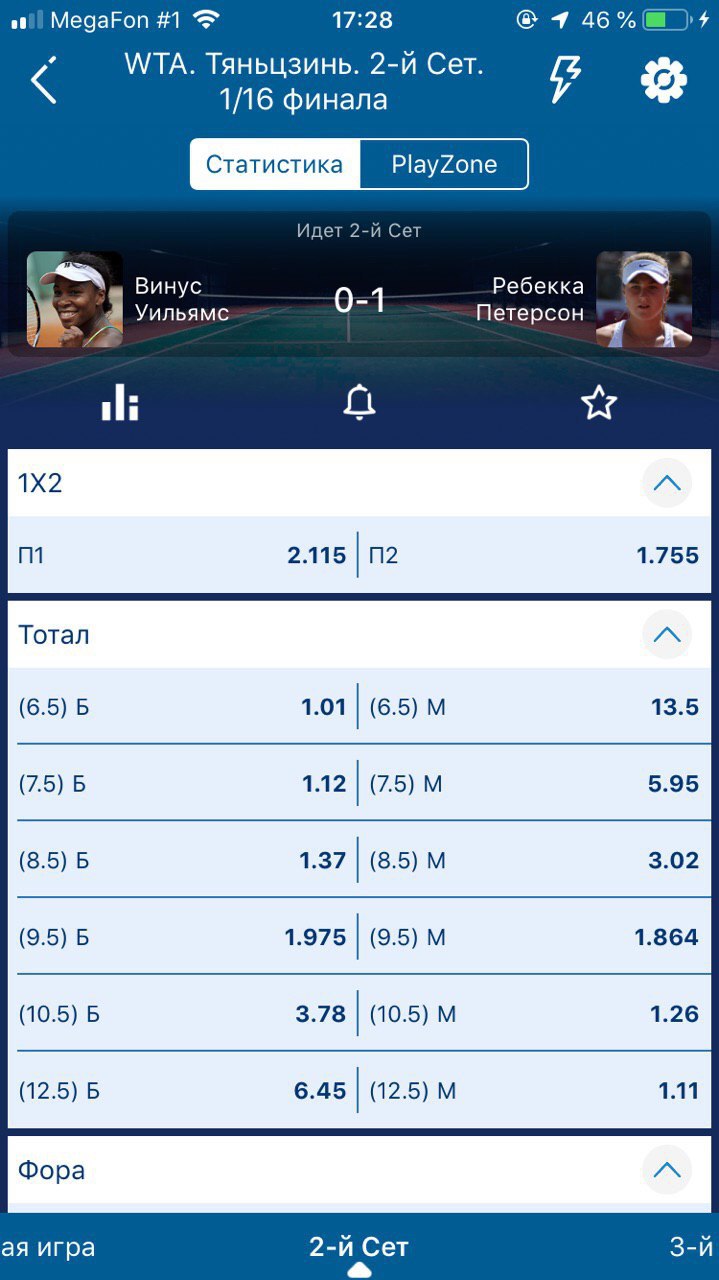Switch to the PlayZone segment
Viewport: 719px width, 1280px height.
click(444, 165)
